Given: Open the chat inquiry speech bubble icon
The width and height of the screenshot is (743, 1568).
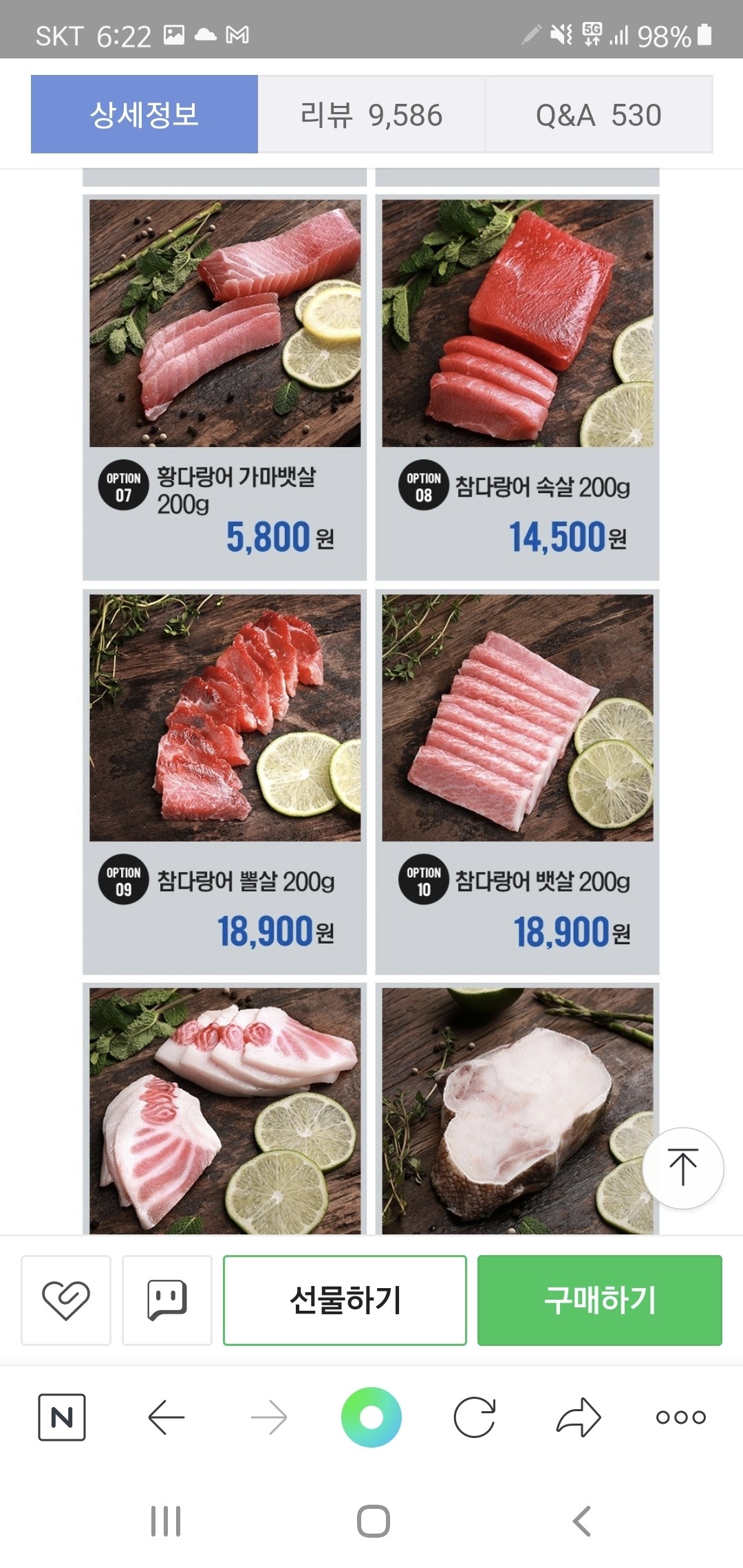Looking at the screenshot, I should click(x=167, y=1300).
